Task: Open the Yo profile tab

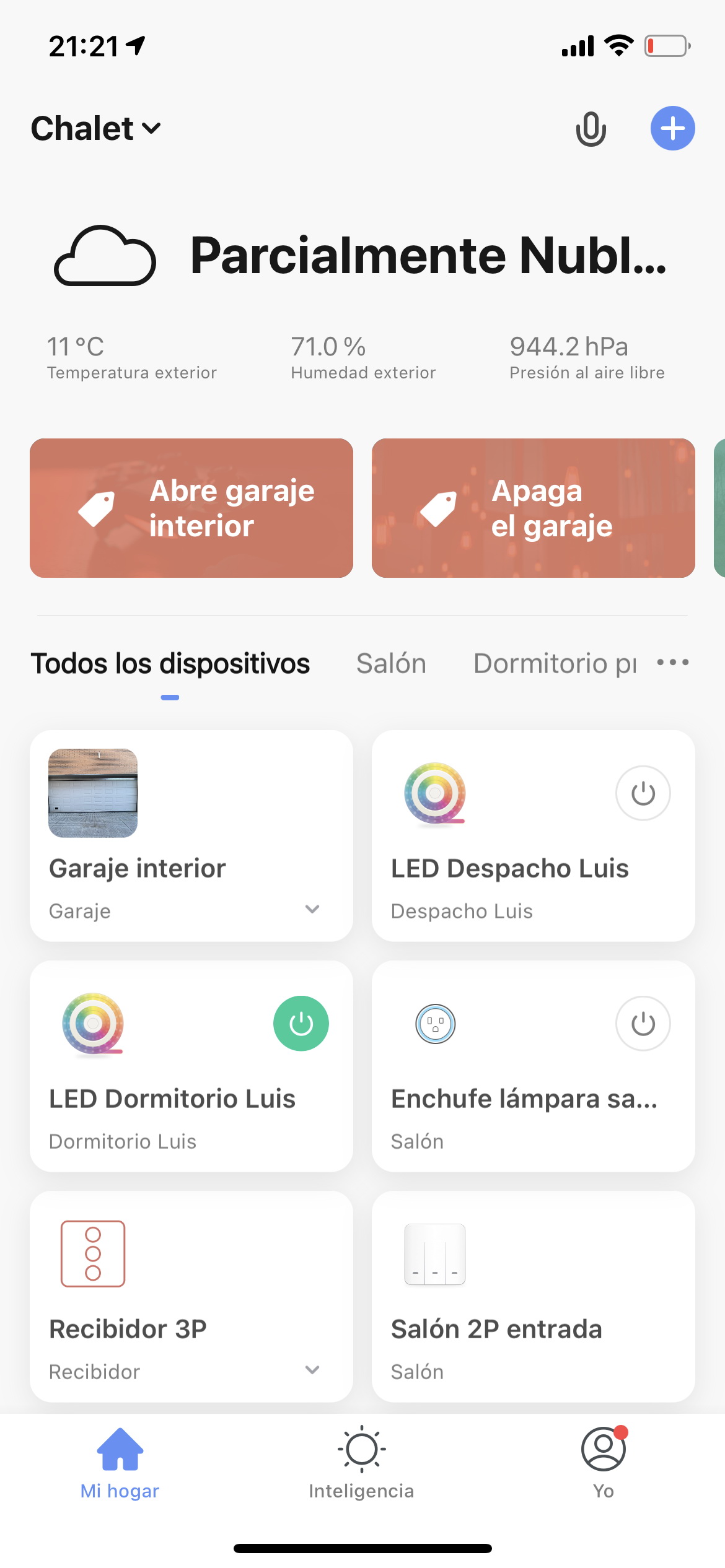Action: pyautogui.click(x=603, y=1463)
